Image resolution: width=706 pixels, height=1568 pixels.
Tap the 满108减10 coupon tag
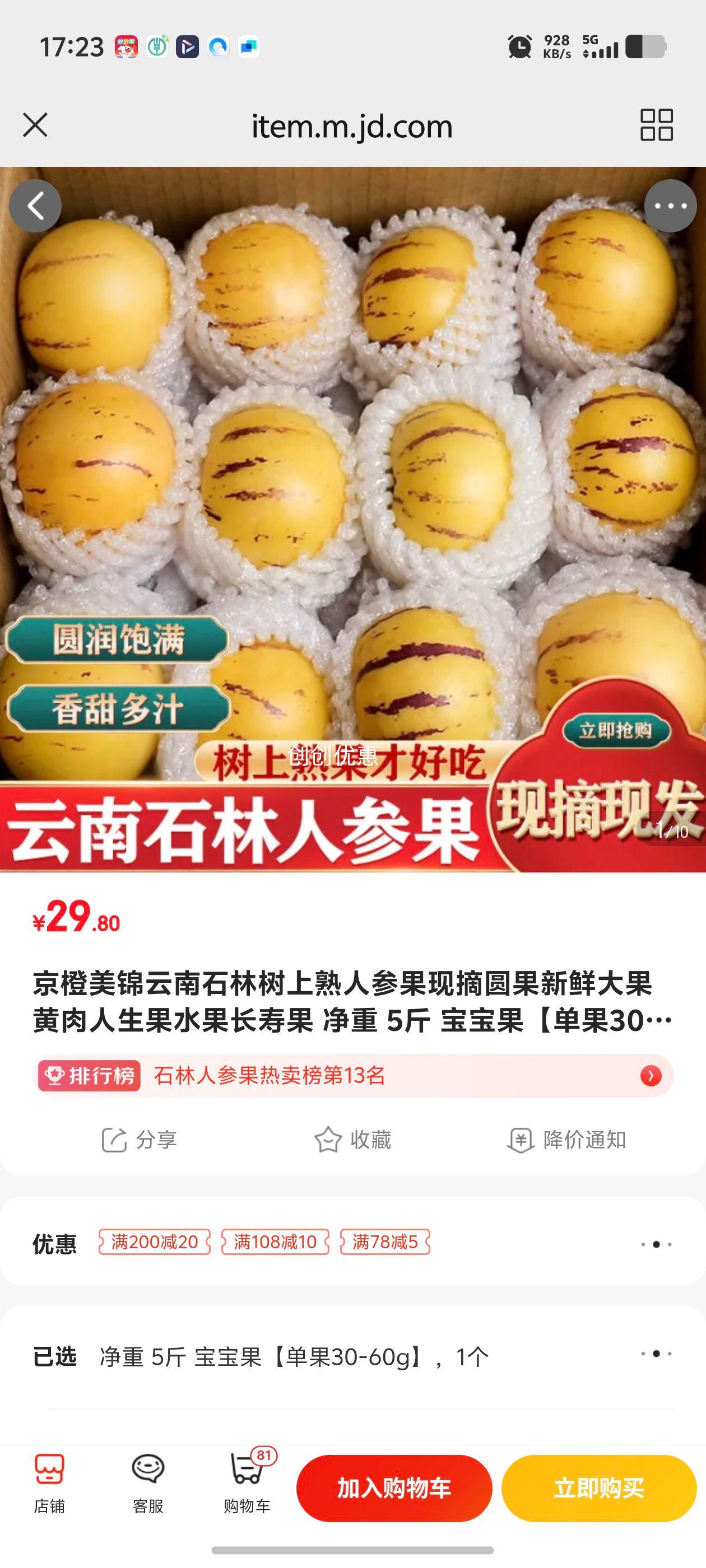pos(273,1244)
